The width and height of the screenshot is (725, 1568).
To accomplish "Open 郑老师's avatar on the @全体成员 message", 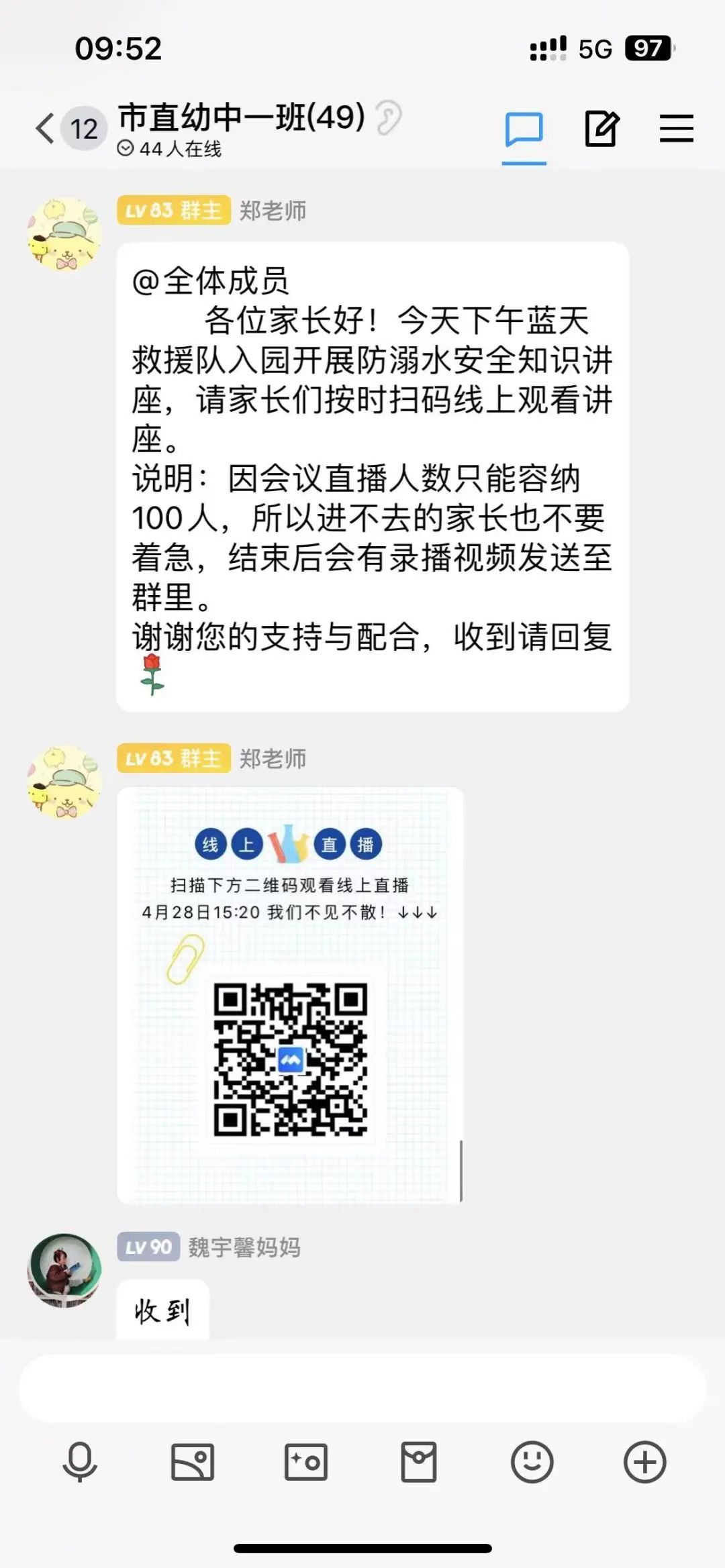I will pyautogui.click(x=64, y=234).
